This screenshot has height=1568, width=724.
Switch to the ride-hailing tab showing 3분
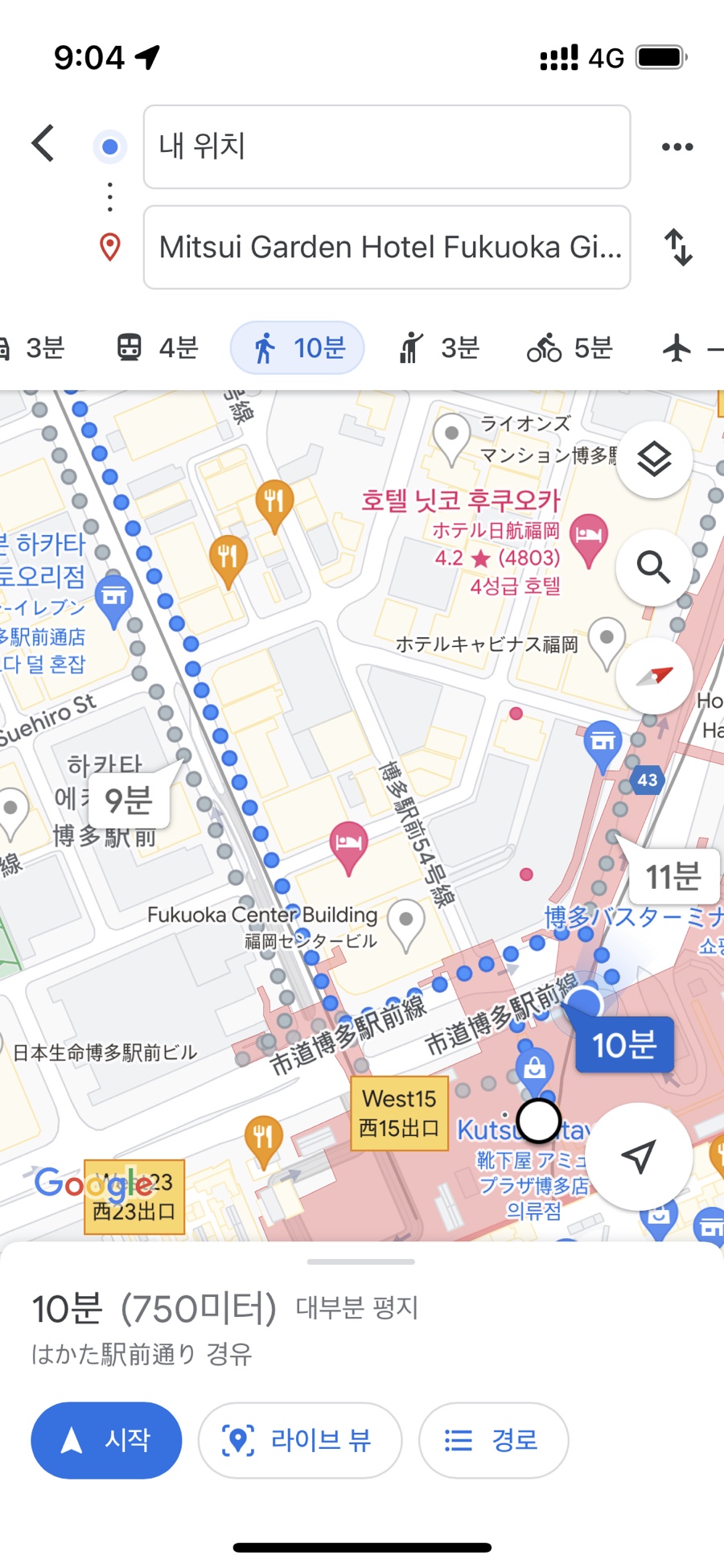coord(439,348)
